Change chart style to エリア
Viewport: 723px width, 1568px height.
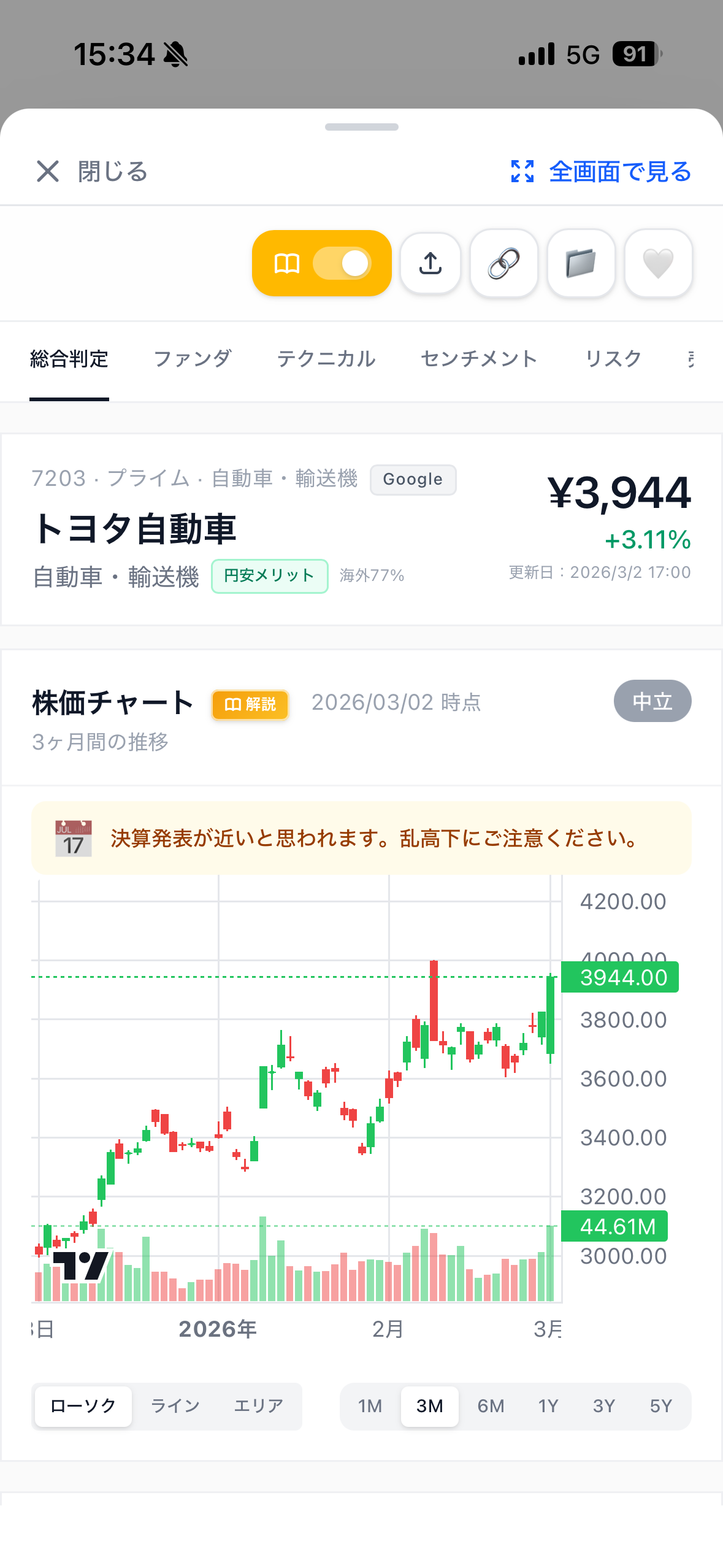click(258, 1405)
